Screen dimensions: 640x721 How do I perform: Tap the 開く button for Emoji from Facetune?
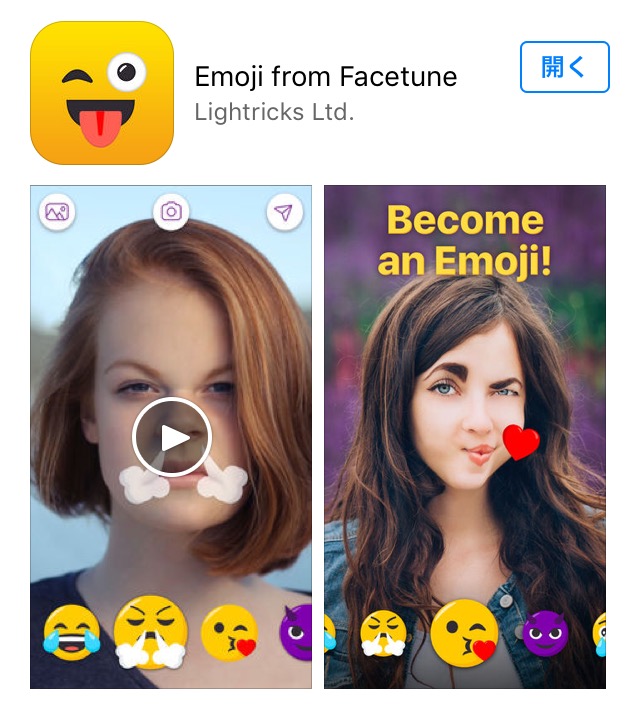point(564,68)
